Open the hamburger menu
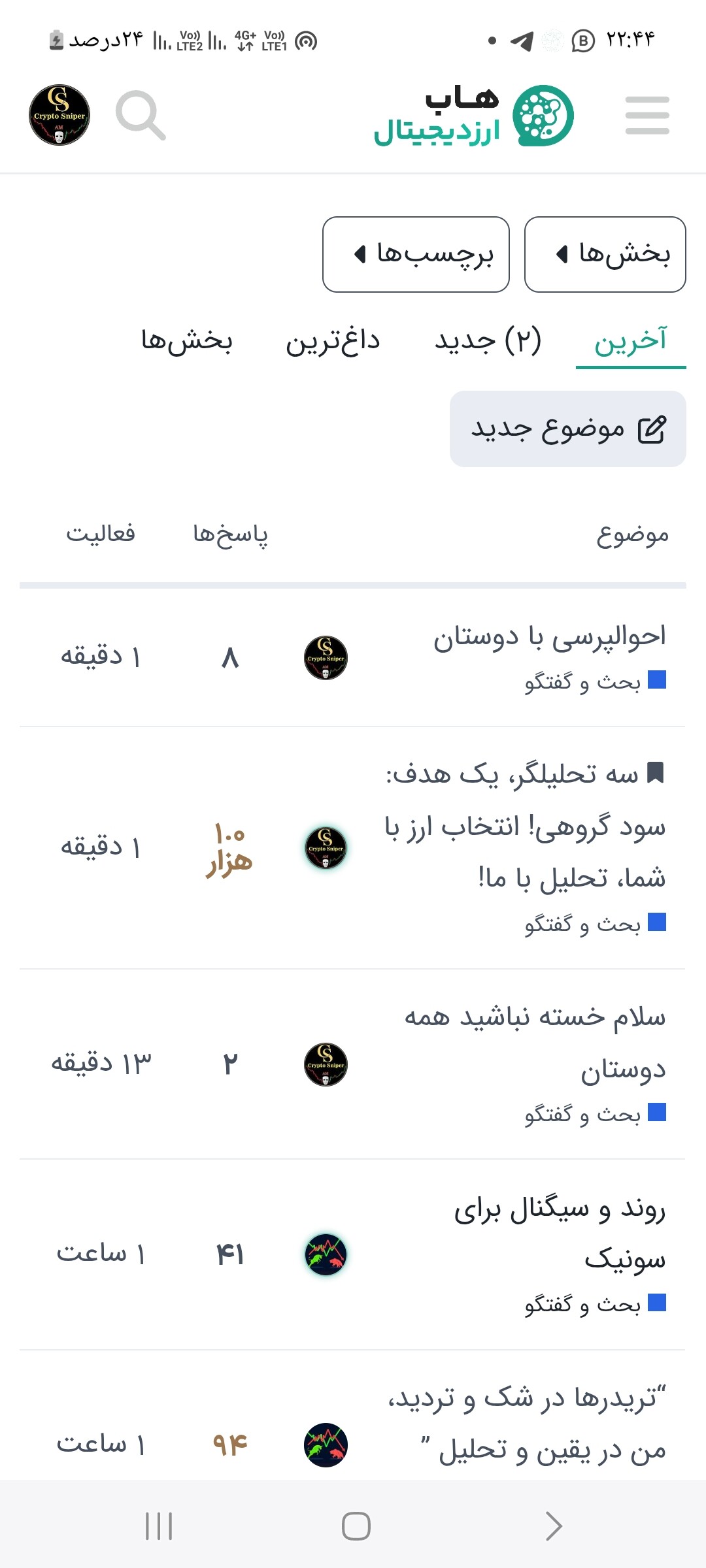The height and width of the screenshot is (1568, 706). tap(647, 116)
